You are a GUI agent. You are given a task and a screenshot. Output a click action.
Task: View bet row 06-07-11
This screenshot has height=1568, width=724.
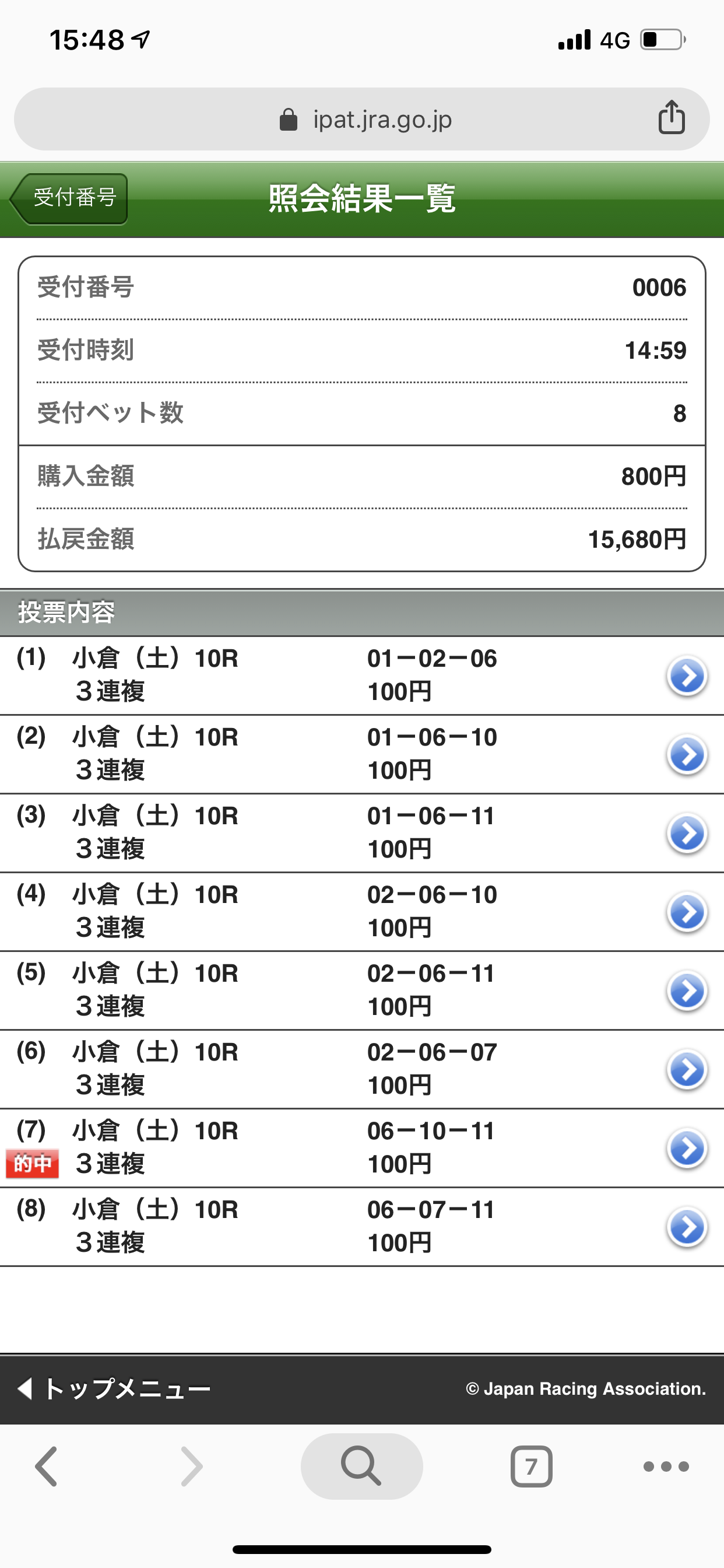coord(361,1227)
